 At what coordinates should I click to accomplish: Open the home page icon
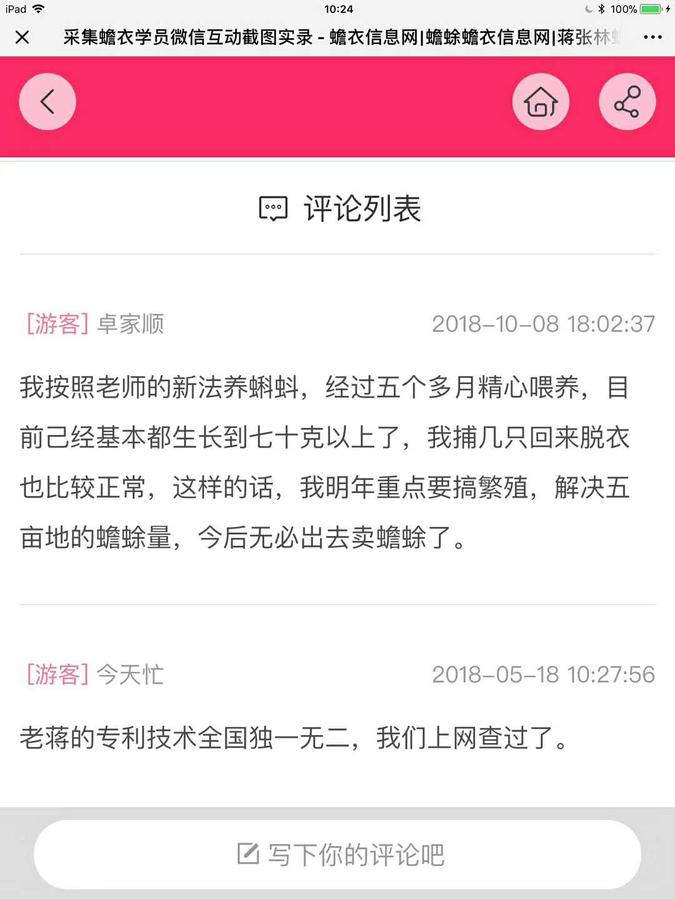(x=541, y=102)
